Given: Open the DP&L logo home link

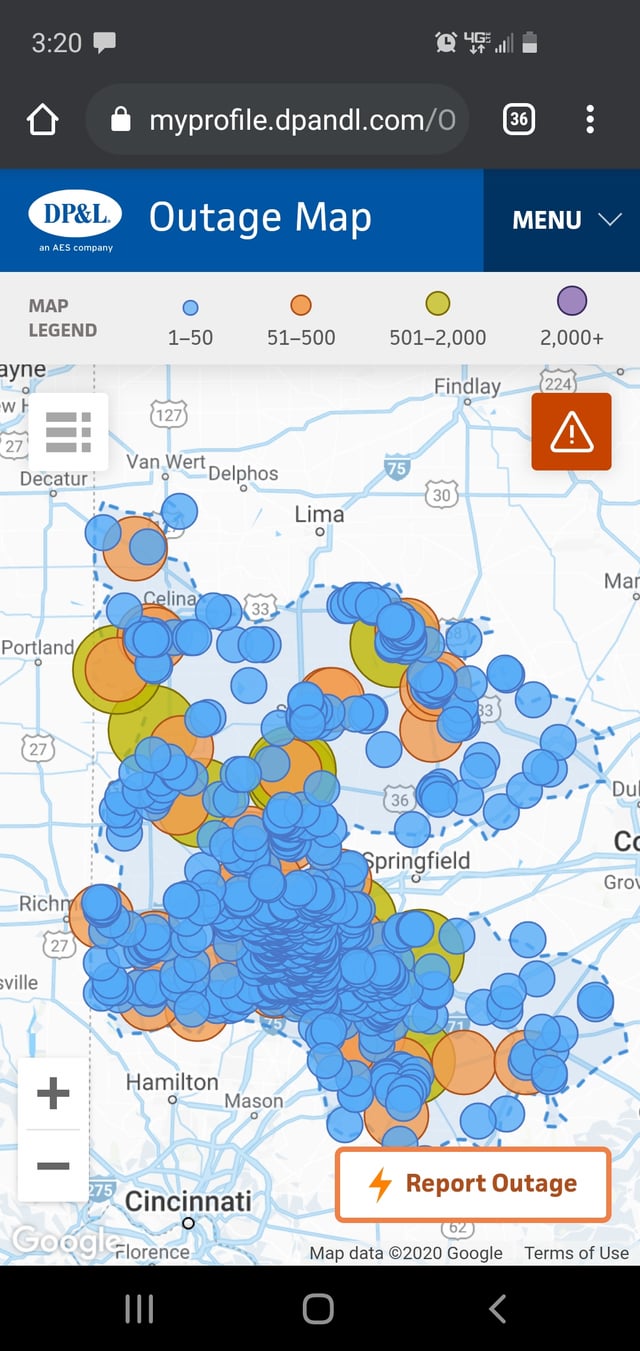Looking at the screenshot, I should (76, 220).
